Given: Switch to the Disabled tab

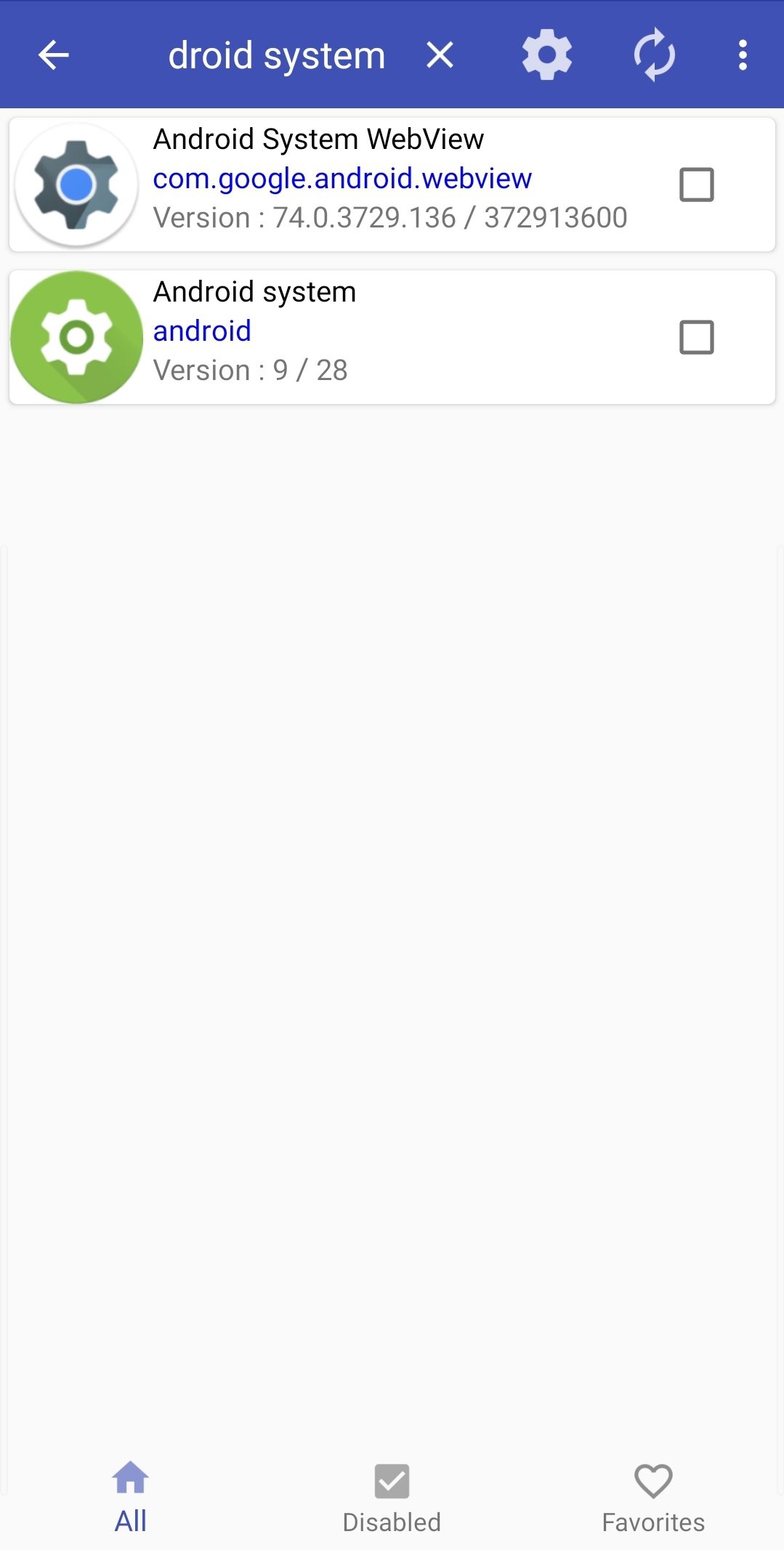Looking at the screenshot, I should click(392, 1498).
